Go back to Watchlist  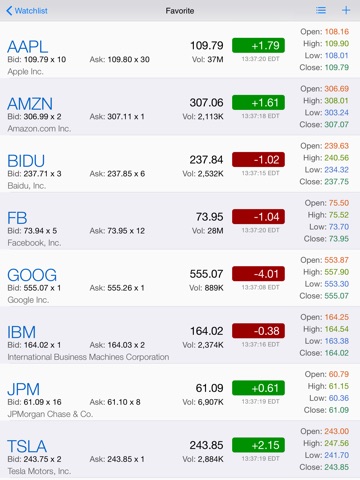(x=27, y=11)
